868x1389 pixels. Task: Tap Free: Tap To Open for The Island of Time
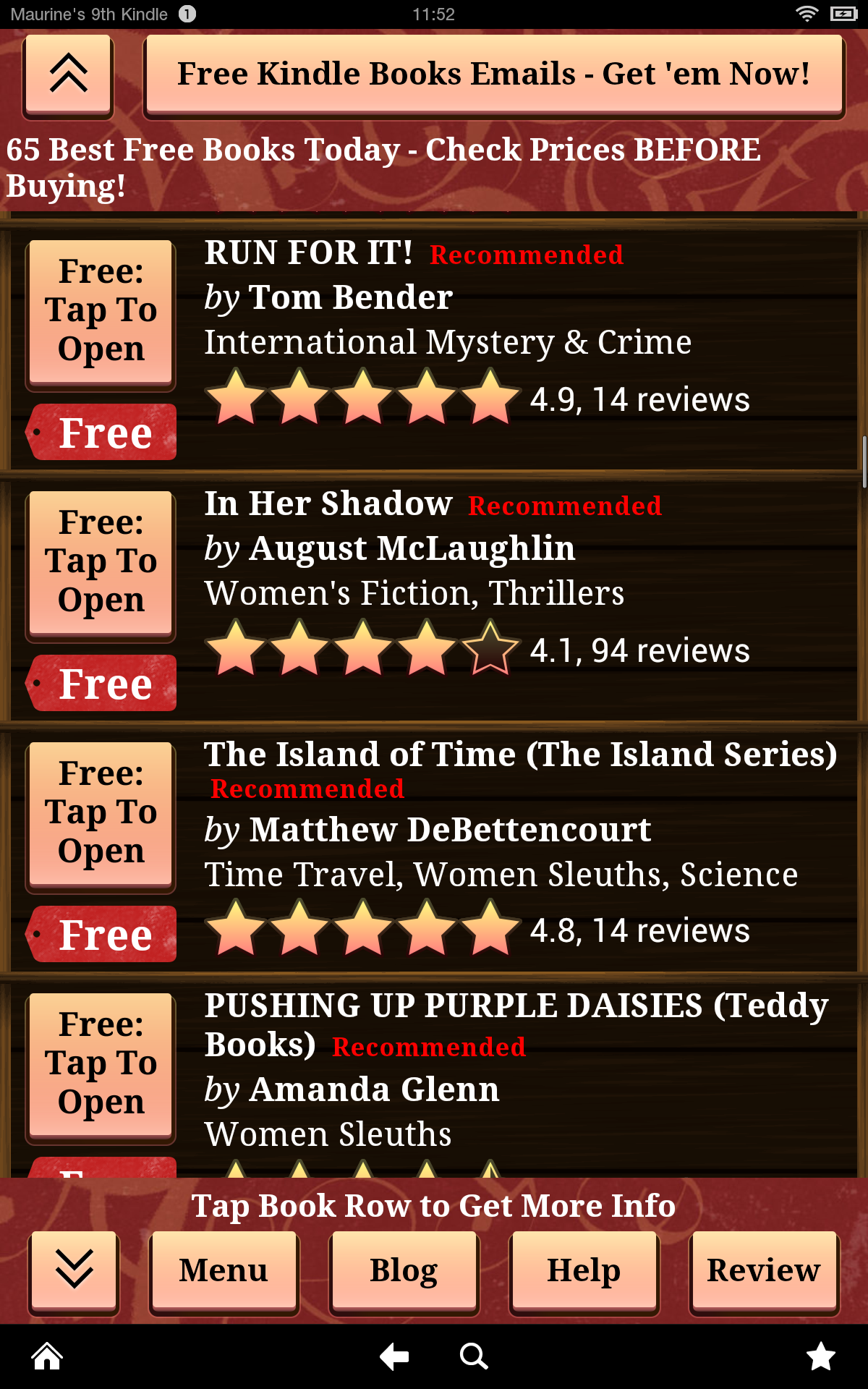[101, 813]
